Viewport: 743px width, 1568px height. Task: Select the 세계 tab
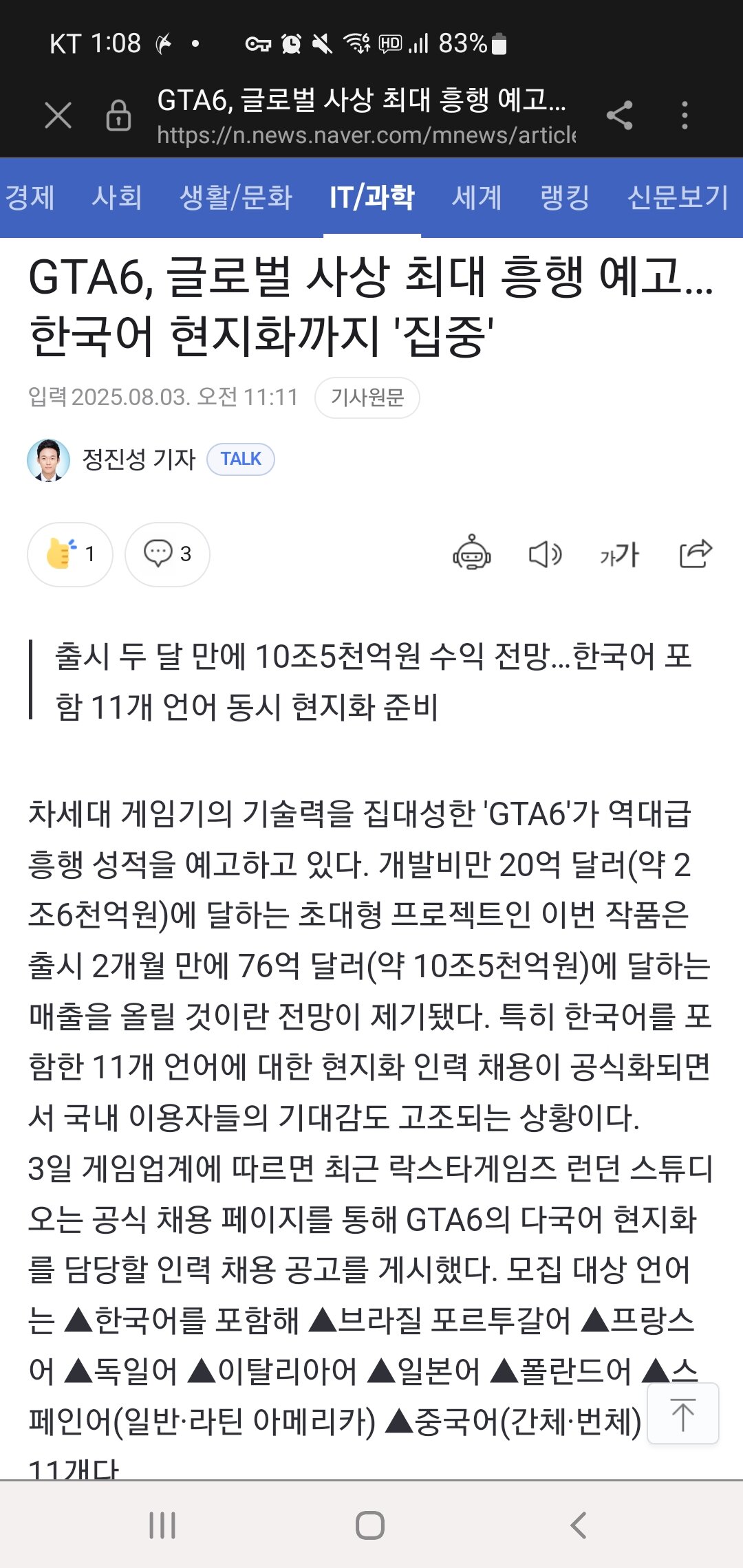(477, 198)
